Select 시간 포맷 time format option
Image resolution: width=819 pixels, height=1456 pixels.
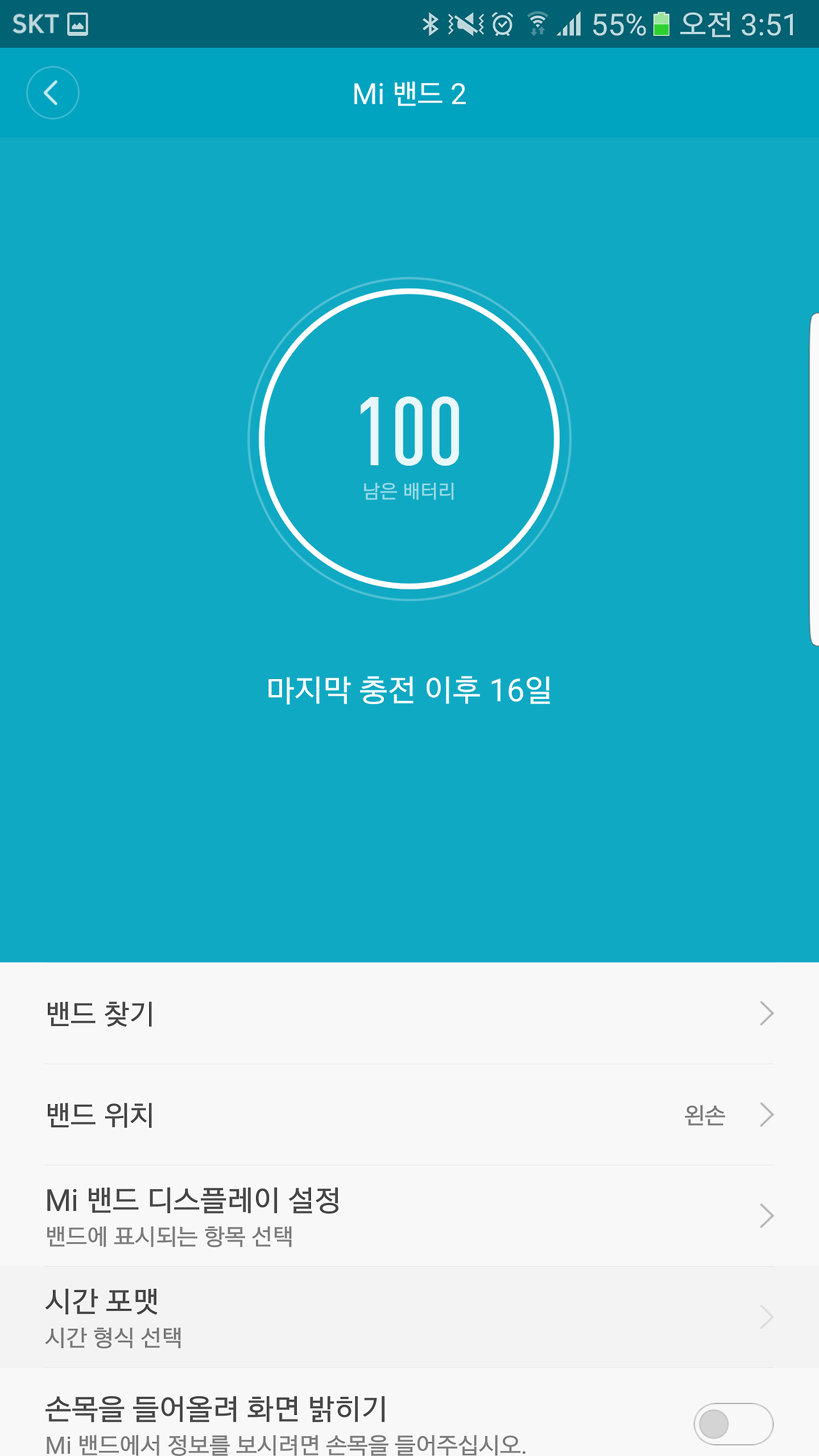click(409, 1316)
